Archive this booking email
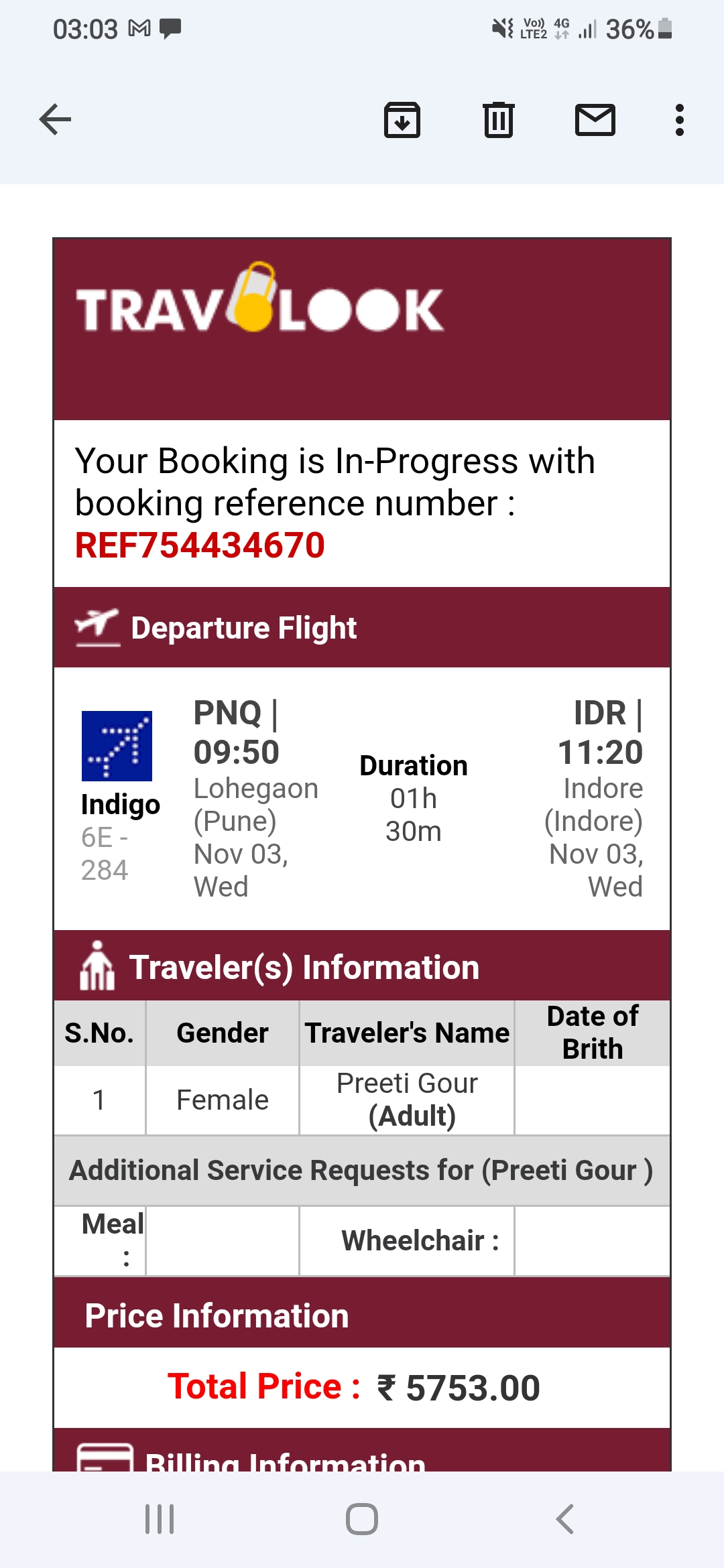The width and height of the screenshot is (724, 1568). [x=402, y=120]
